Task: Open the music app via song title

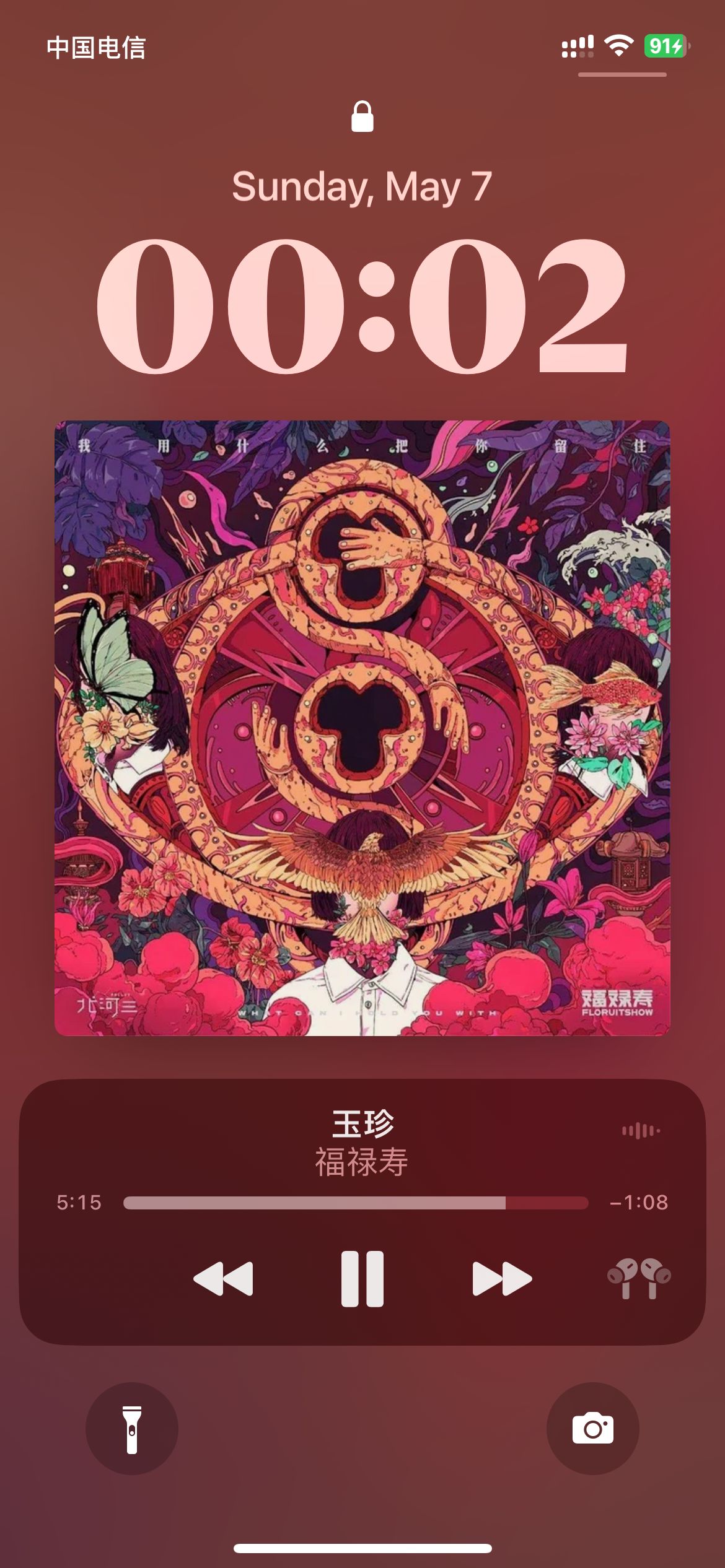Action: point(362,1123)
